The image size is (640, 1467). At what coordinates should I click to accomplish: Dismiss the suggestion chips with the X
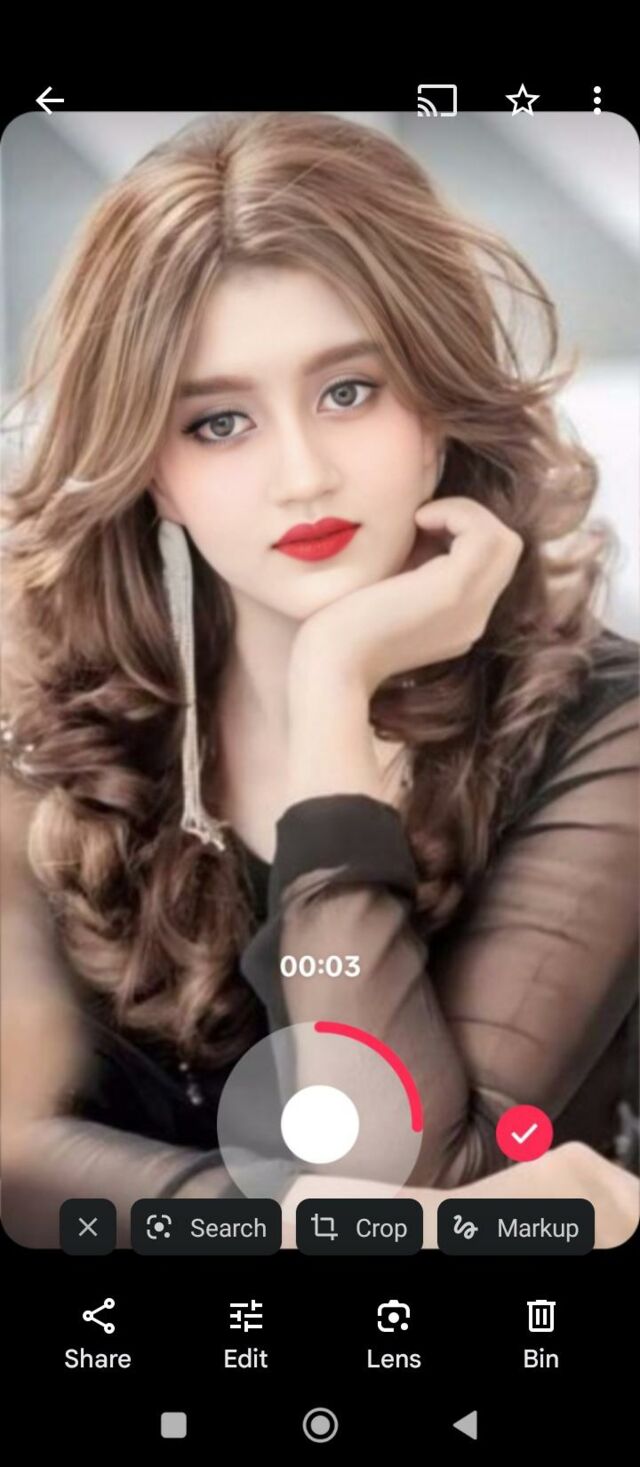click(88, 1227)
